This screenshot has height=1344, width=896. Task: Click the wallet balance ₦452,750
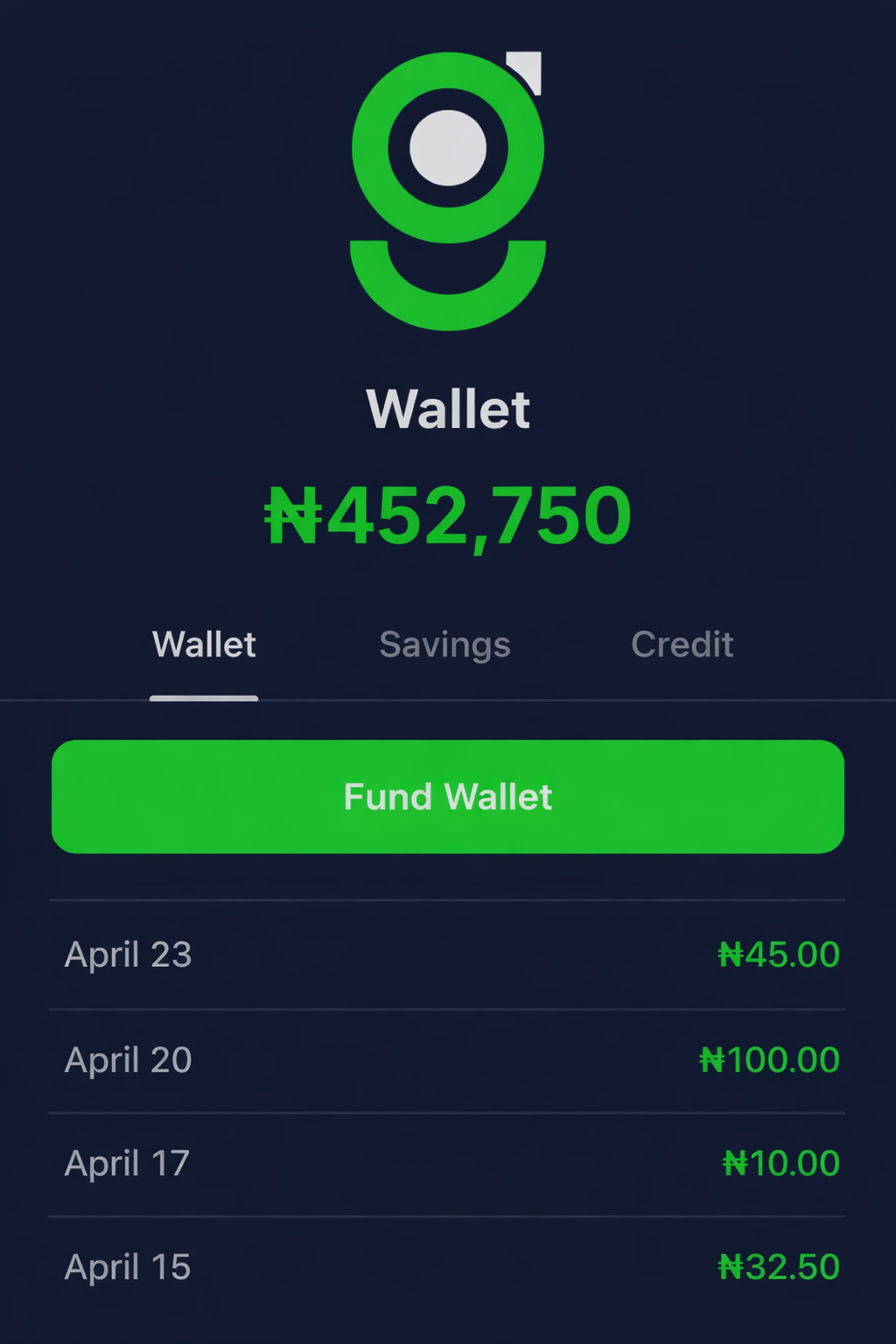448,516
